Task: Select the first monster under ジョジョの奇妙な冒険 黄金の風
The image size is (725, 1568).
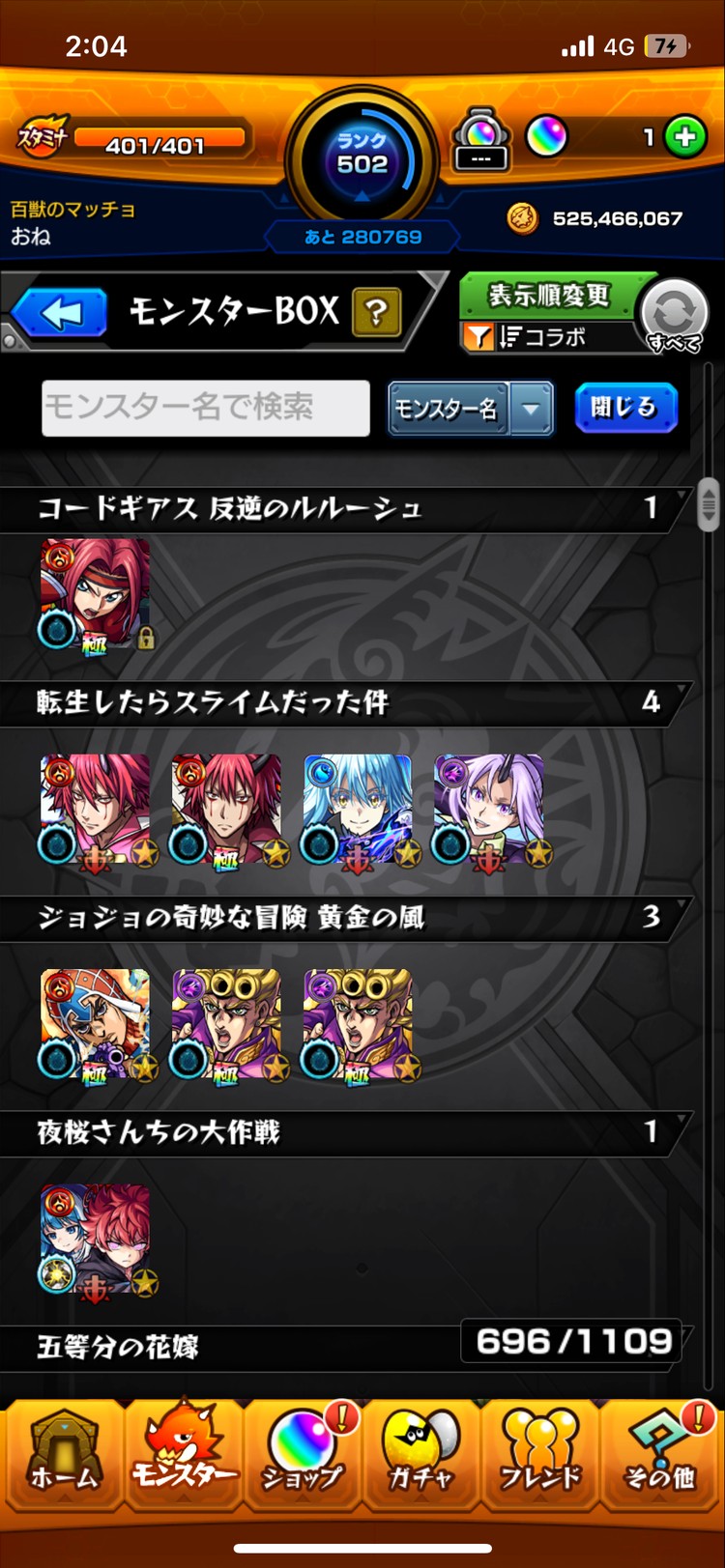Action: 95,1023
